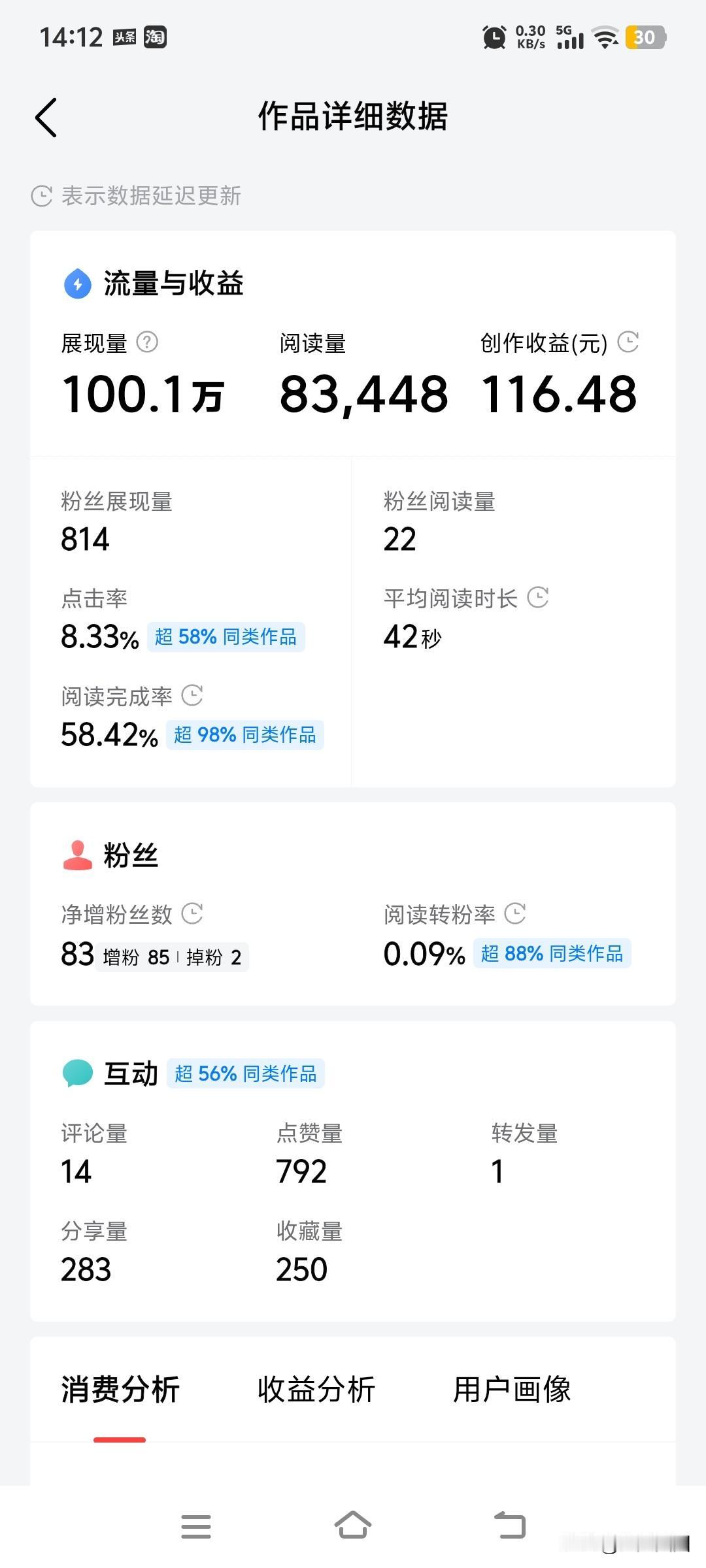706x1568 pixels.
Task: Tap the back arrow at top left
Action: [44, 119]
